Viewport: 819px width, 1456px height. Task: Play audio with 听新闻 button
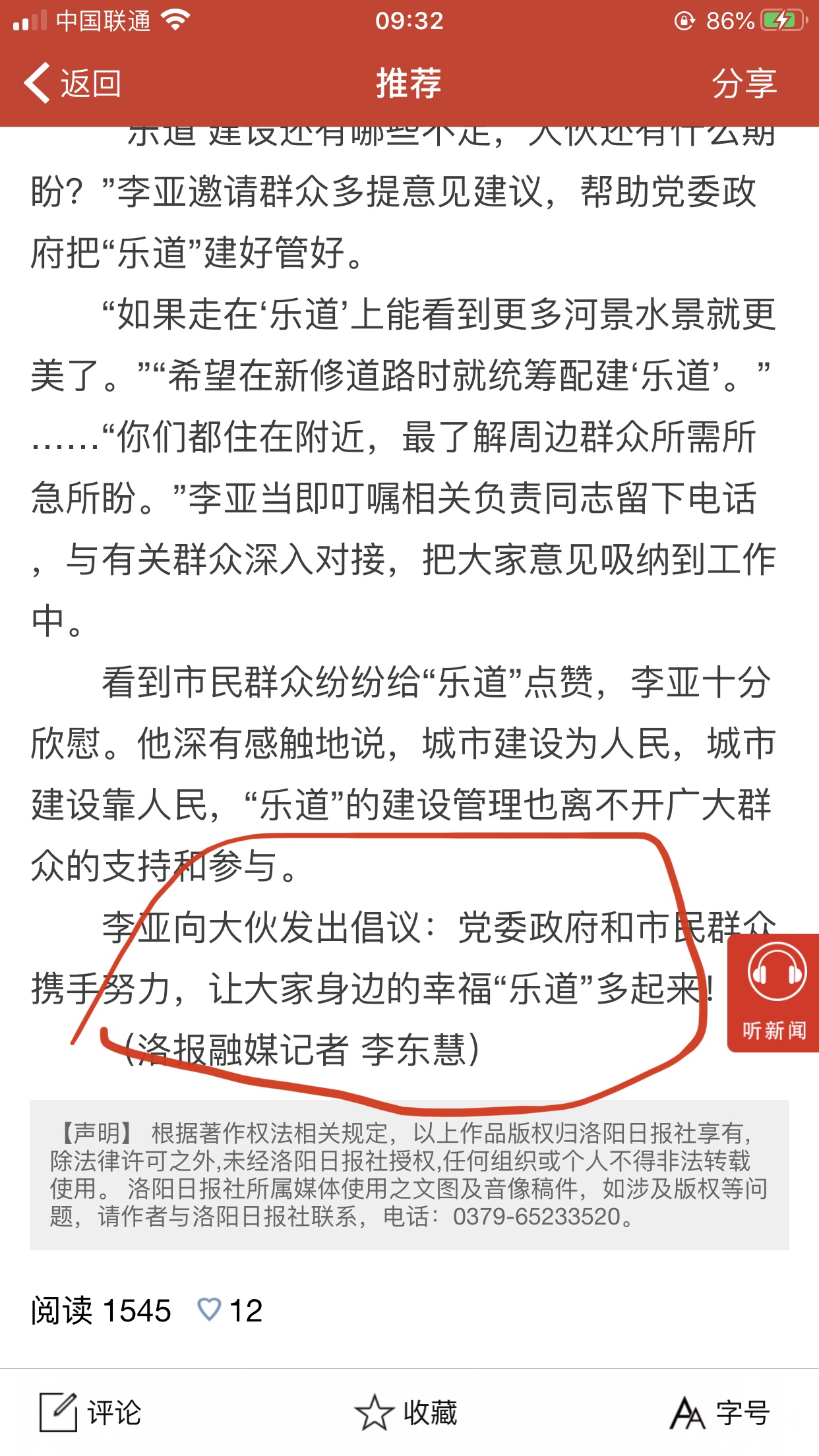pyautogui.click(x=775, y=992)
